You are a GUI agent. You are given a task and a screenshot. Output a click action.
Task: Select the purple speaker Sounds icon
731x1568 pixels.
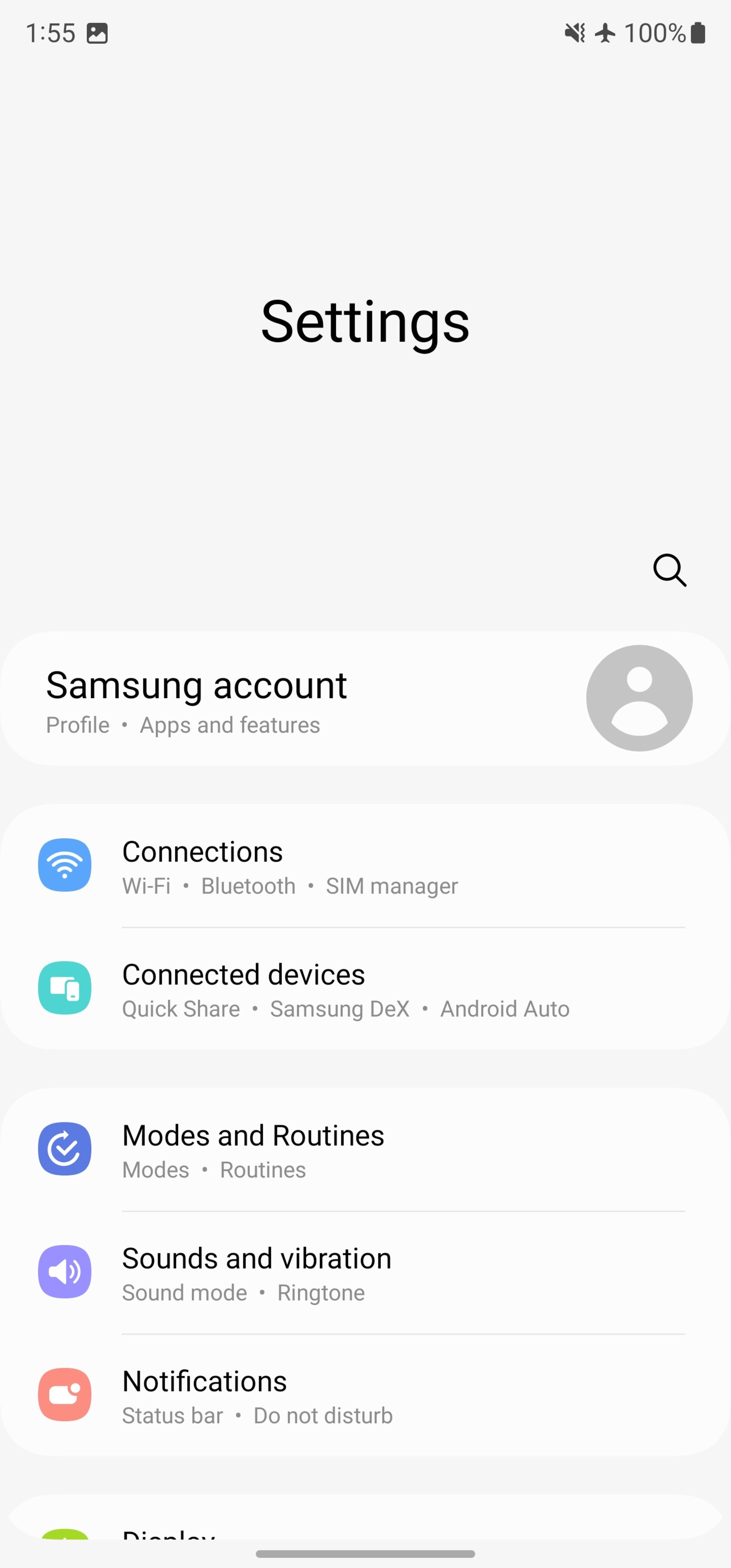tap(64, 1272)
